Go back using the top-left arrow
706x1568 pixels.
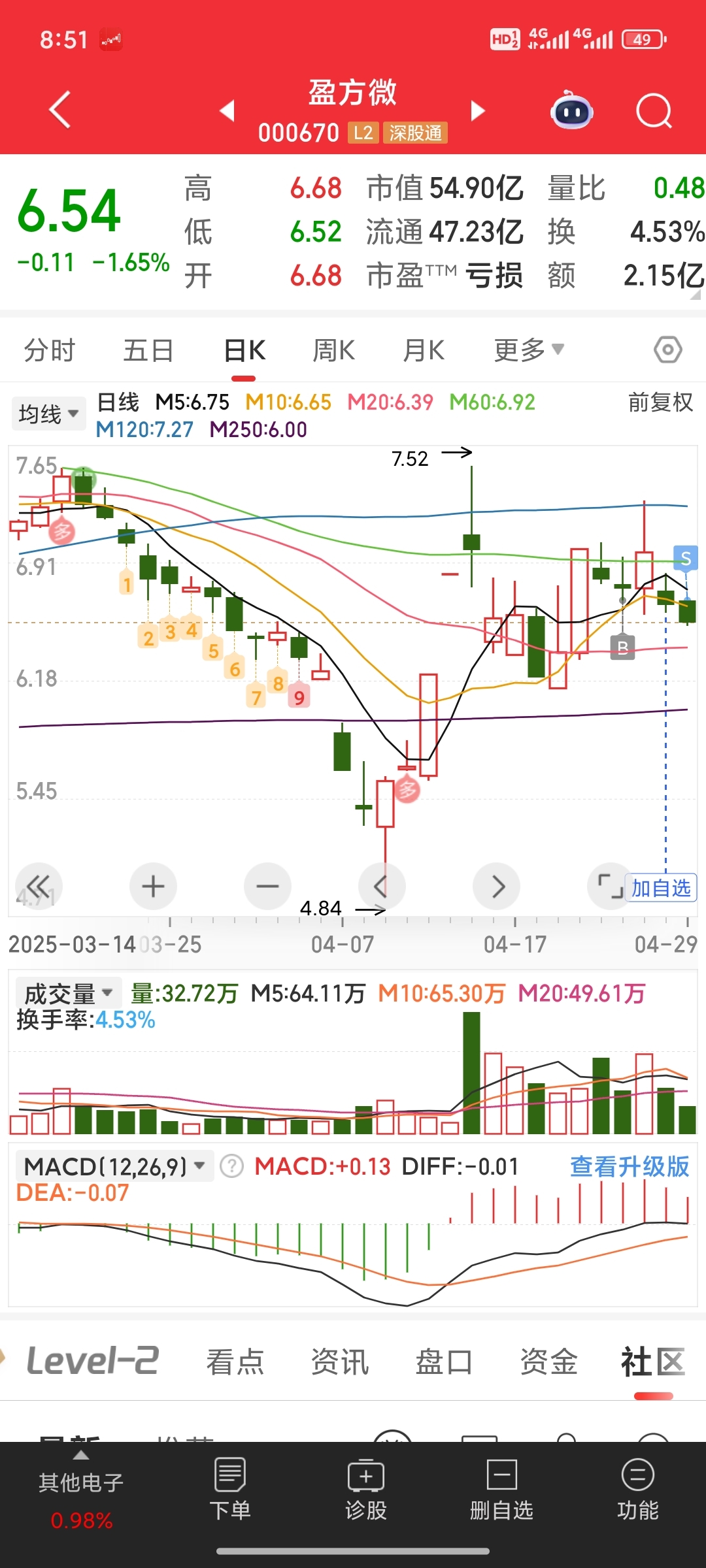[x=60, y=110]
